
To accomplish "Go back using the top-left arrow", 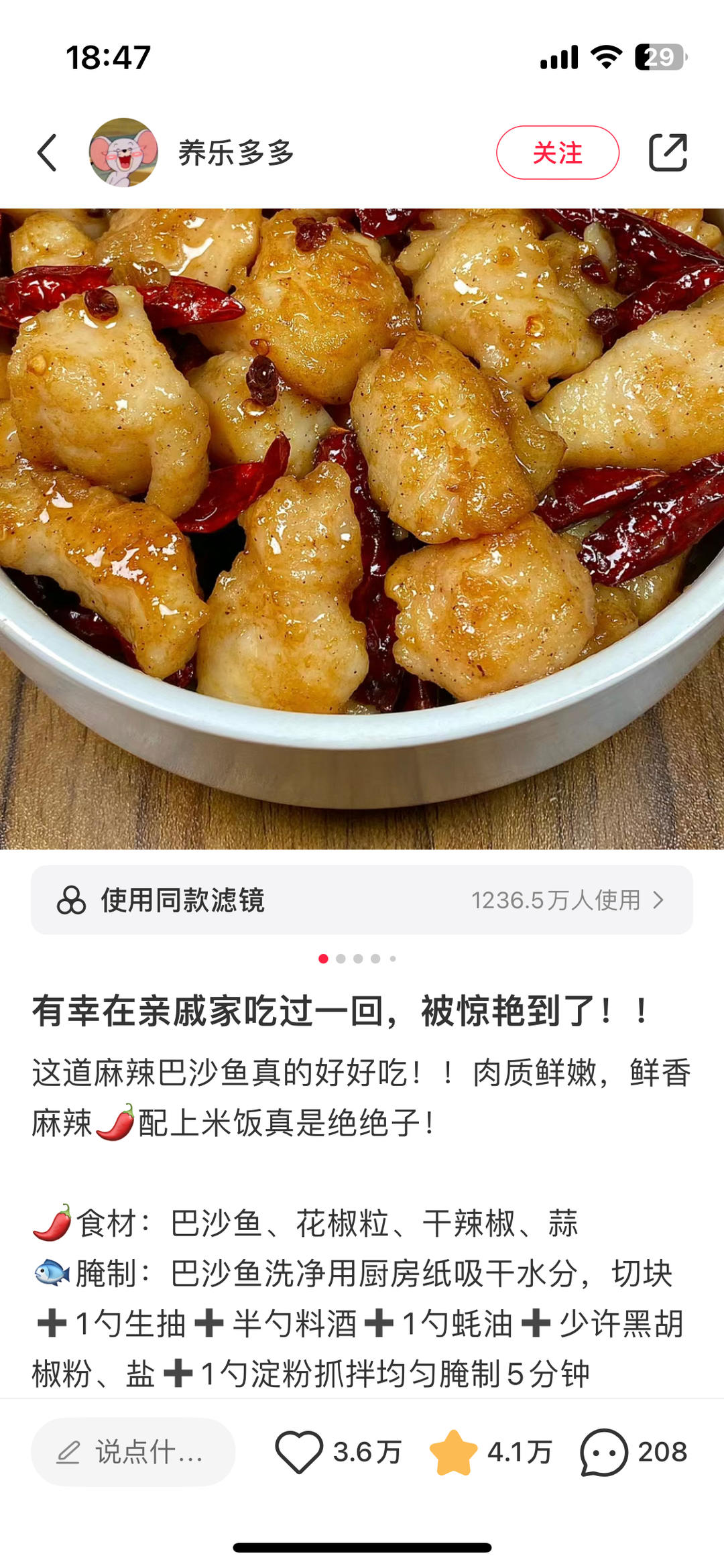I will pos(48,153).
